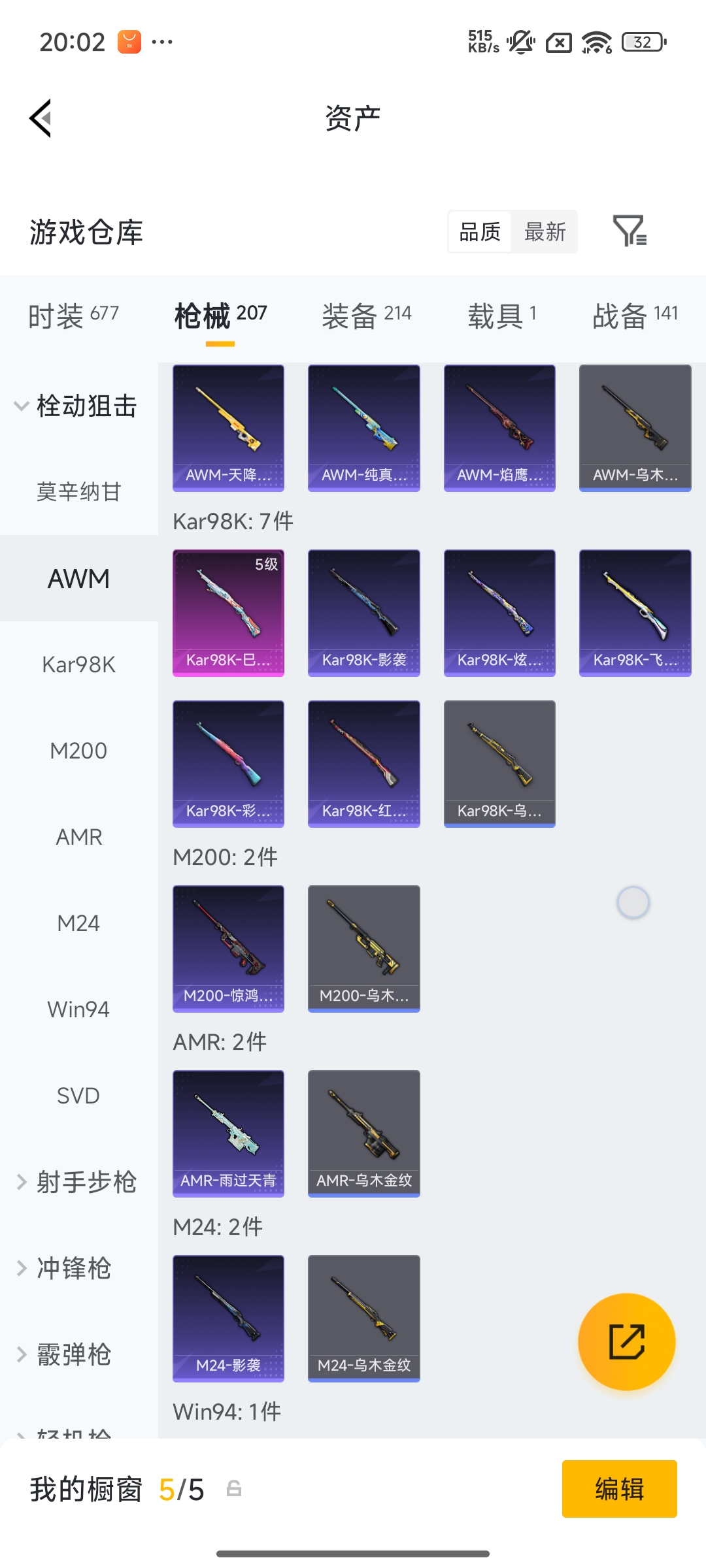
Task: Open the M24-乌木金纹 skin tile
Action: pos(363,1318)
